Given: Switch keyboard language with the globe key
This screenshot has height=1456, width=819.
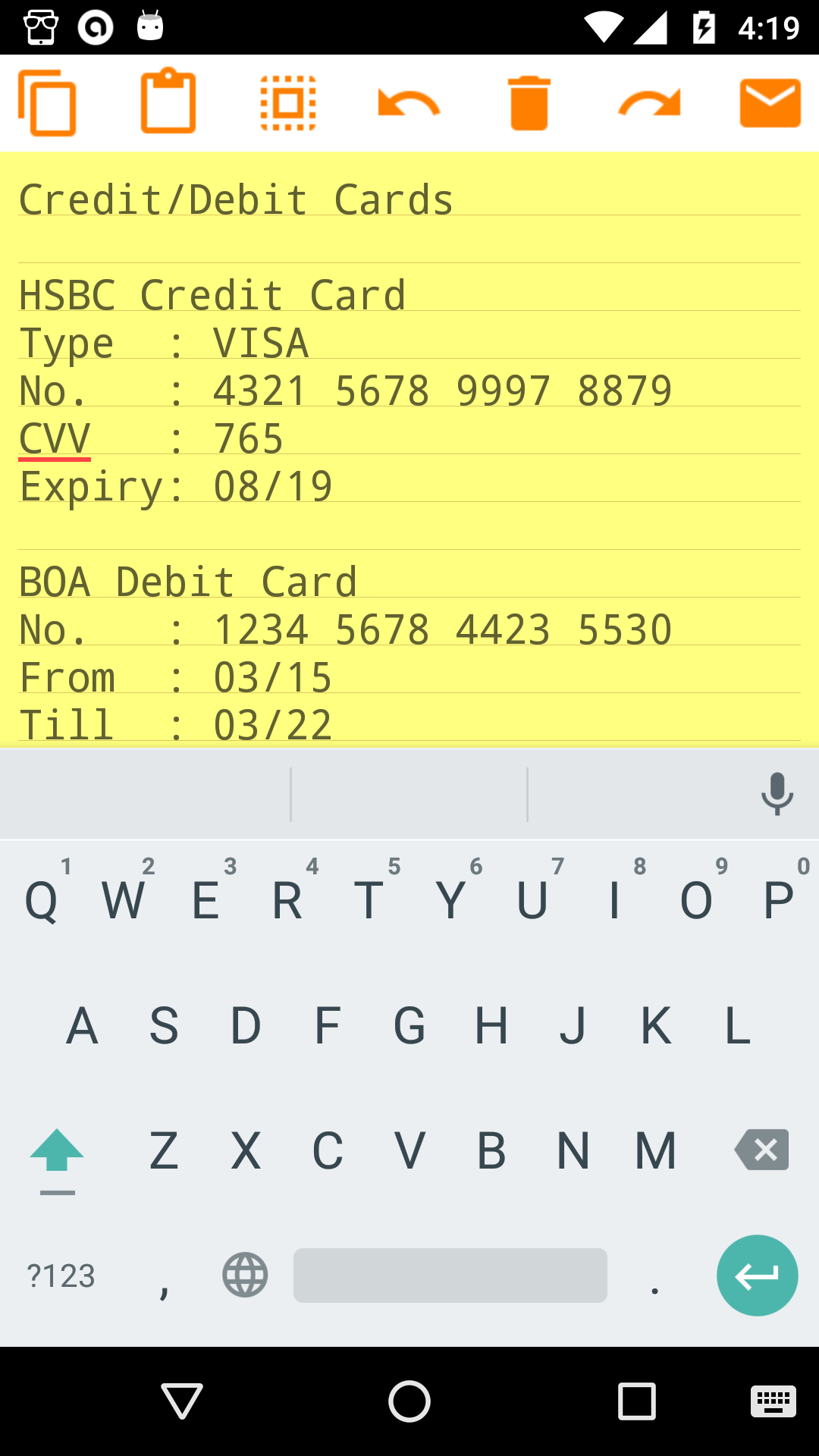Looking at the screenshot, I should (x=244, y=1275).
